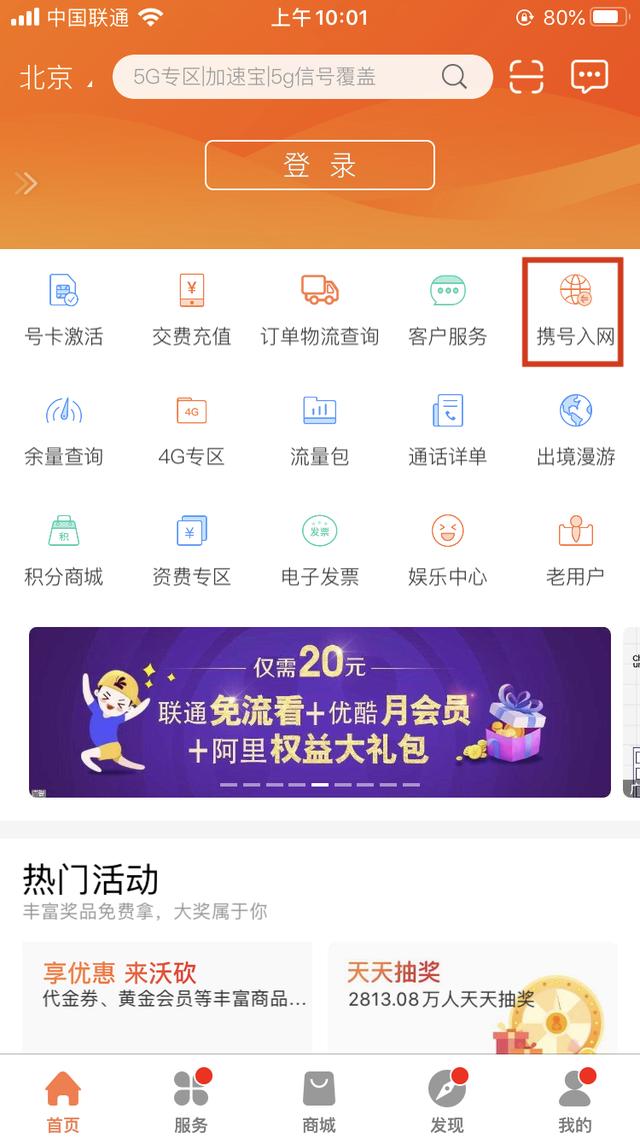Image resolution: width=640 pixels, height=1138 pixels.
Task: Change the city from 北京
Action: coord(56,78)
